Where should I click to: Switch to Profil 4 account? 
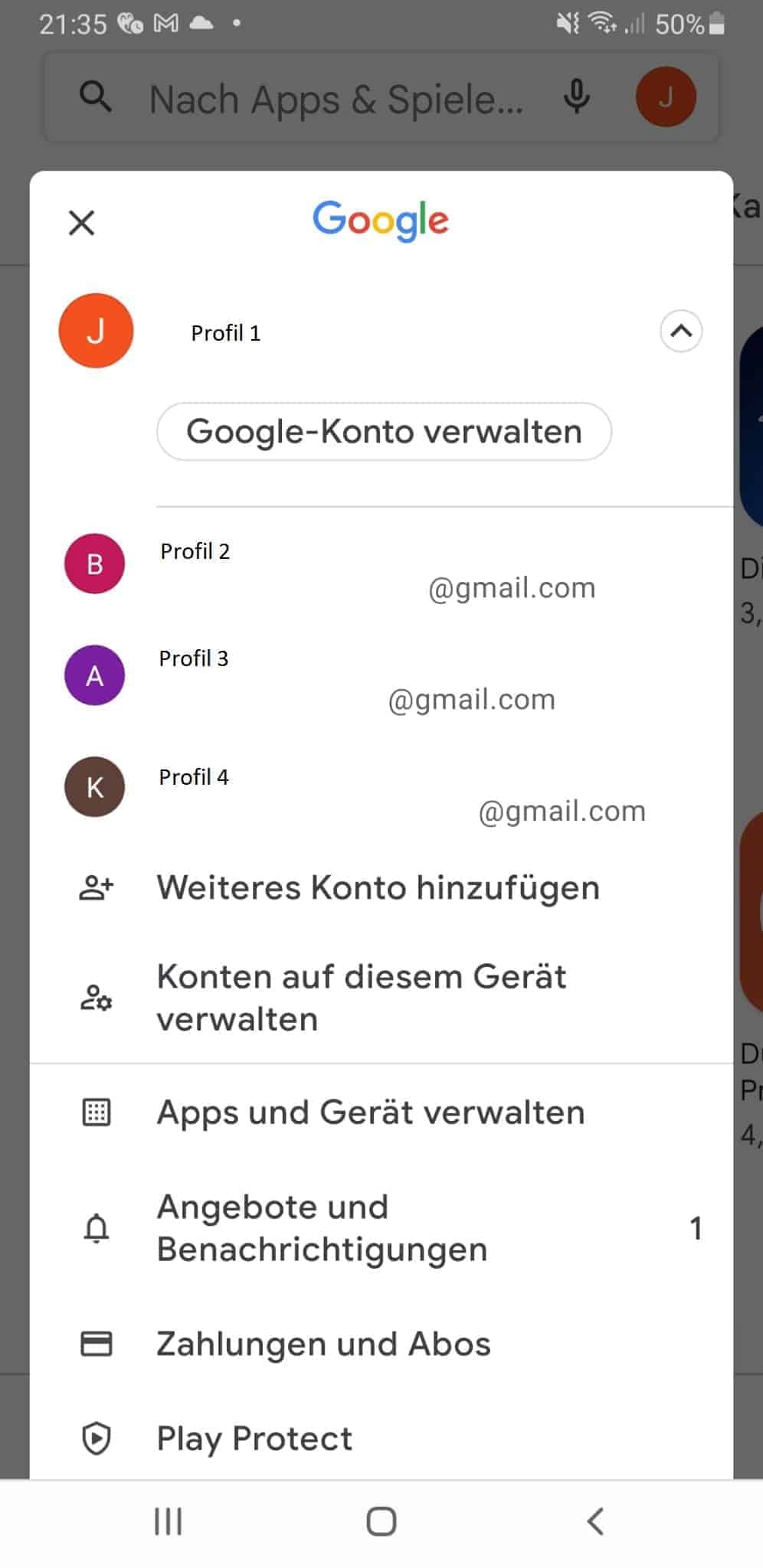click(x=381, y=788)
